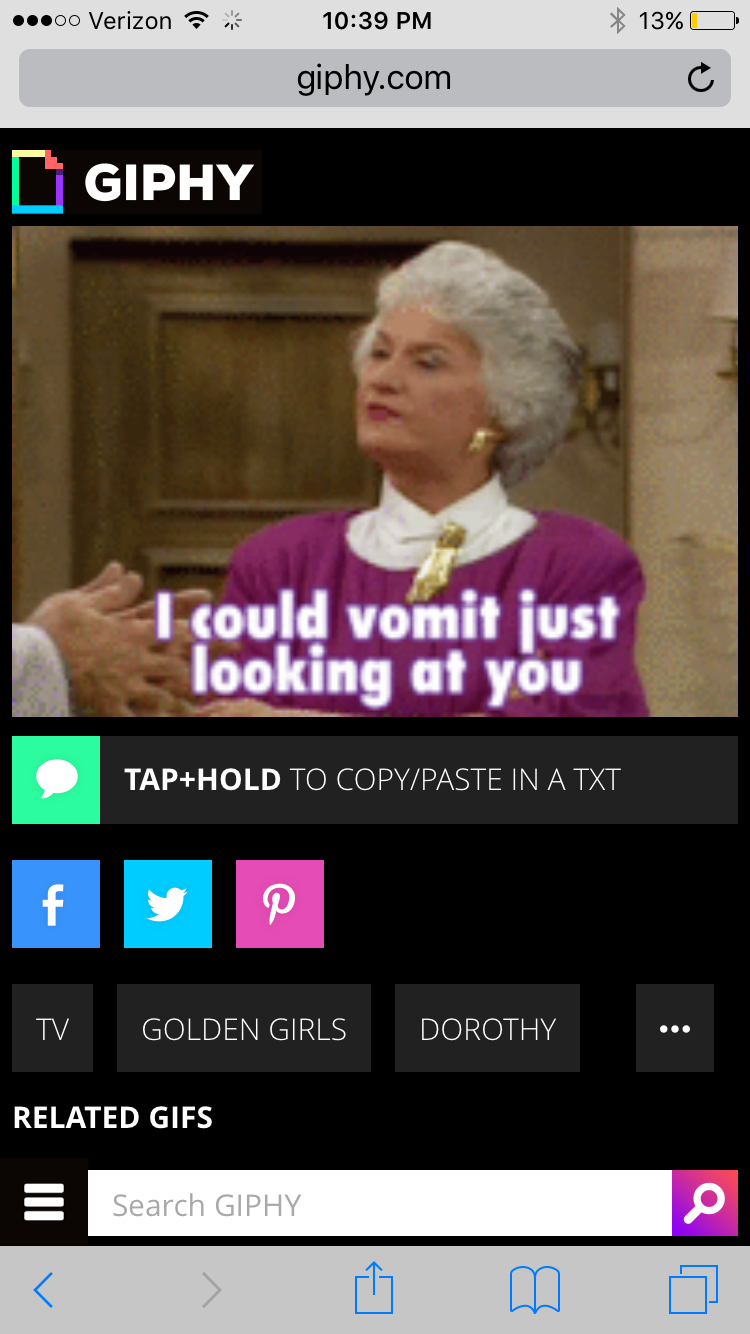Open the Golden Girls GIF image
Image resolution: width=750 pixels, height=1334 pixels.
[x=375, y=471]
